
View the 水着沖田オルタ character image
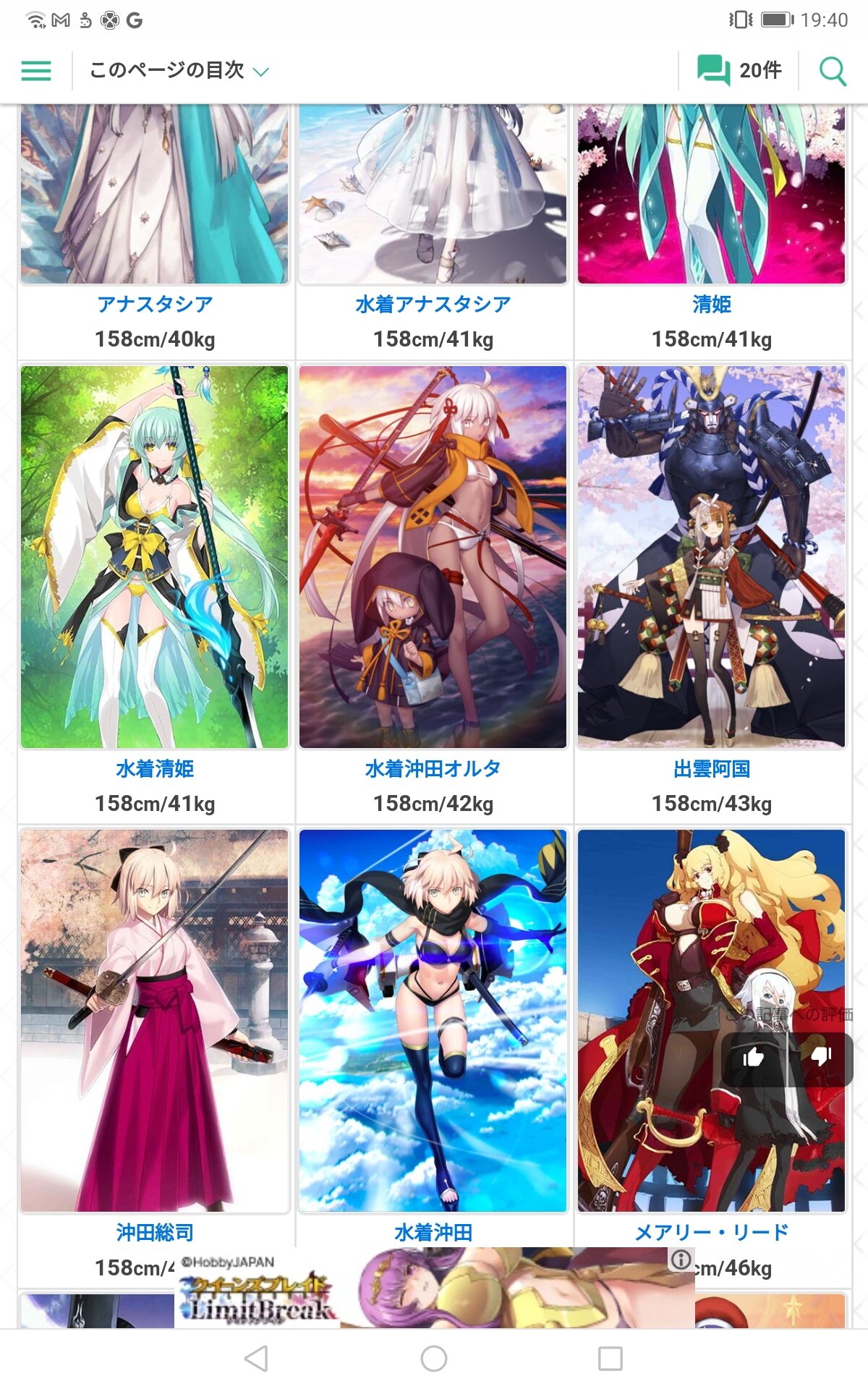(433, 557)
